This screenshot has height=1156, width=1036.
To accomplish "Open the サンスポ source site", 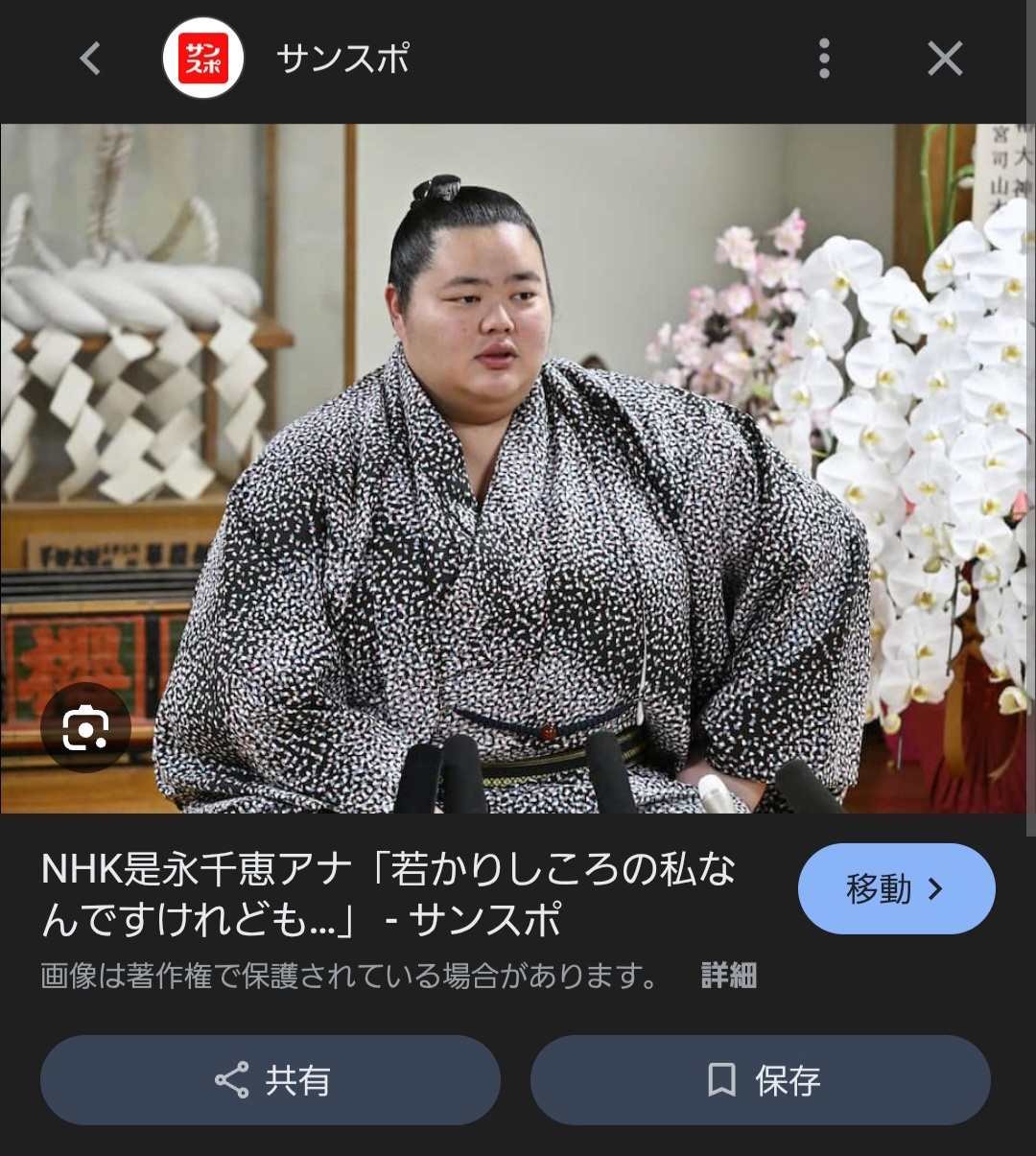I will (x=342, y=59).
